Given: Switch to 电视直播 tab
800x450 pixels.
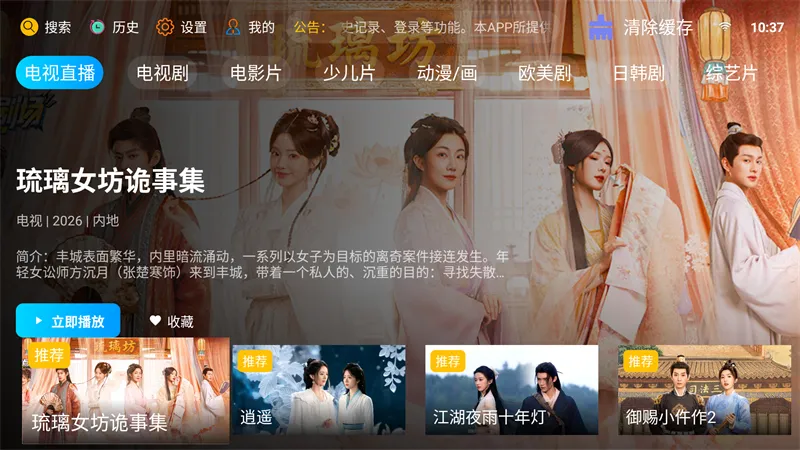Looking at the screenshot, I should [x=60, y=73].
